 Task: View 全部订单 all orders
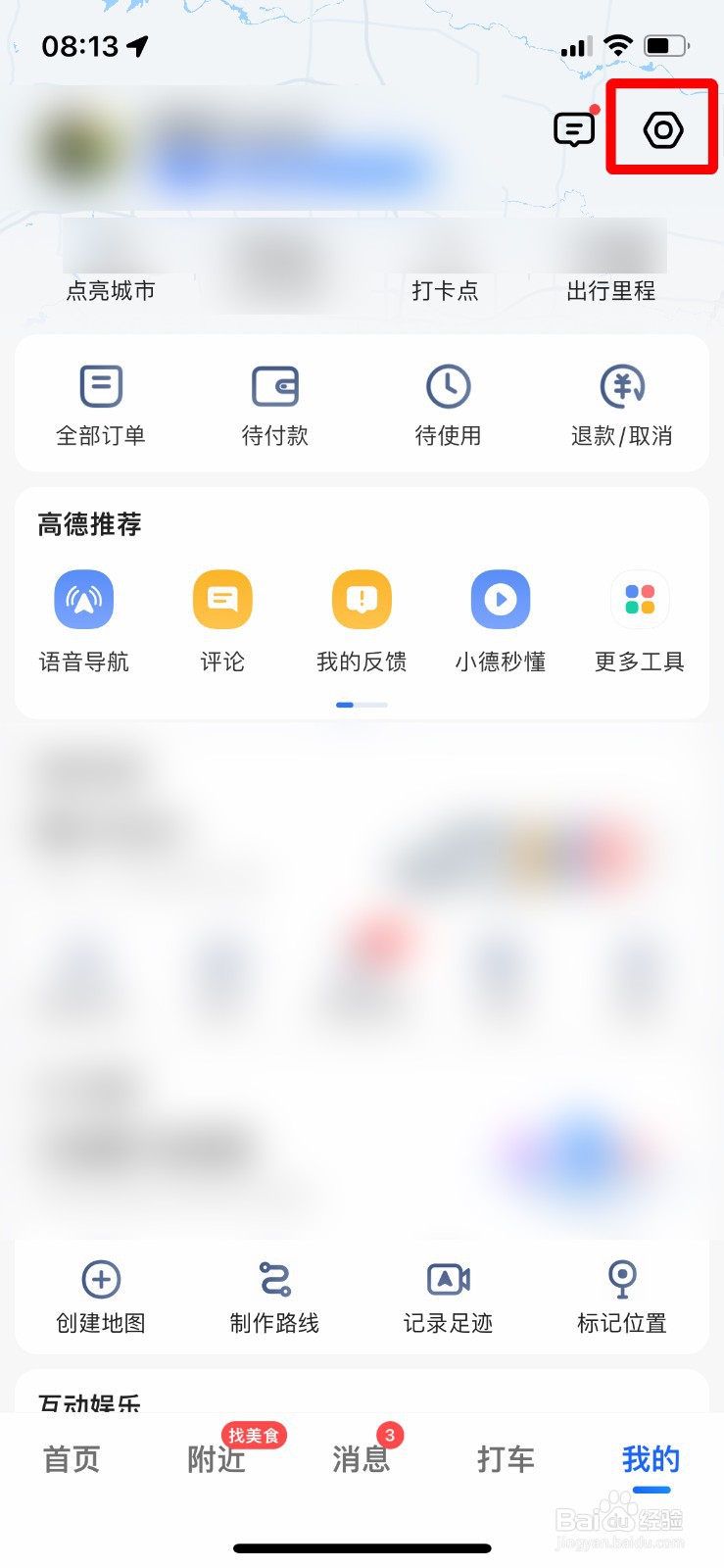tap(101, 404)
